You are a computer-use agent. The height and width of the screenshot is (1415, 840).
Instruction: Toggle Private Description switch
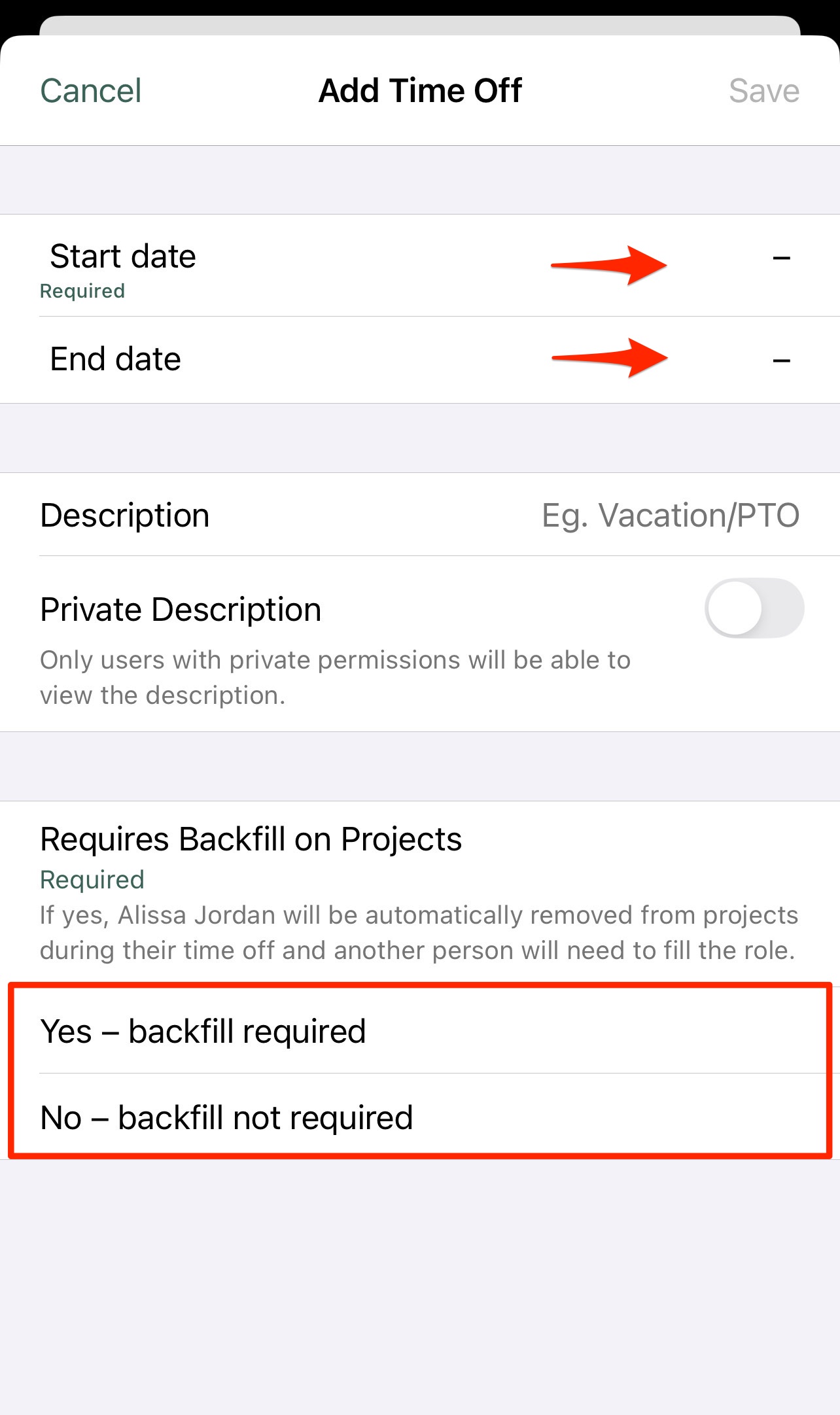[x=754, y=608]
